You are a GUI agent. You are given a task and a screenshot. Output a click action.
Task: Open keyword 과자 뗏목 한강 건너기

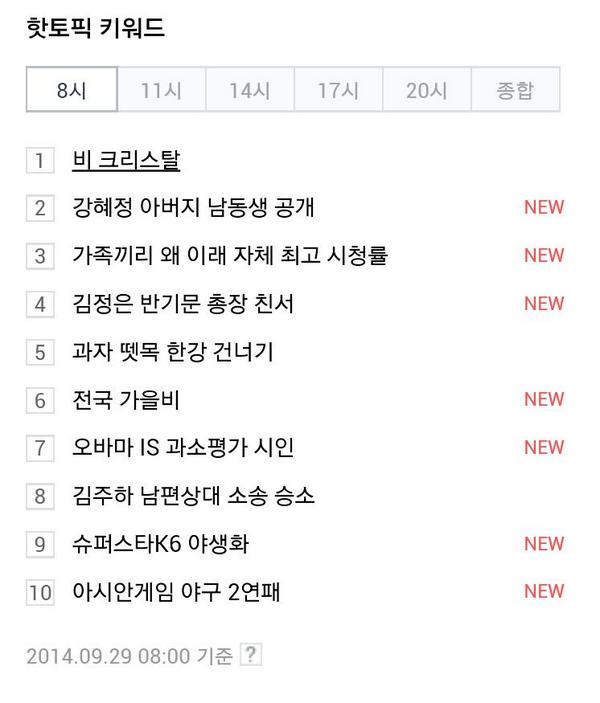pos(173,352)
